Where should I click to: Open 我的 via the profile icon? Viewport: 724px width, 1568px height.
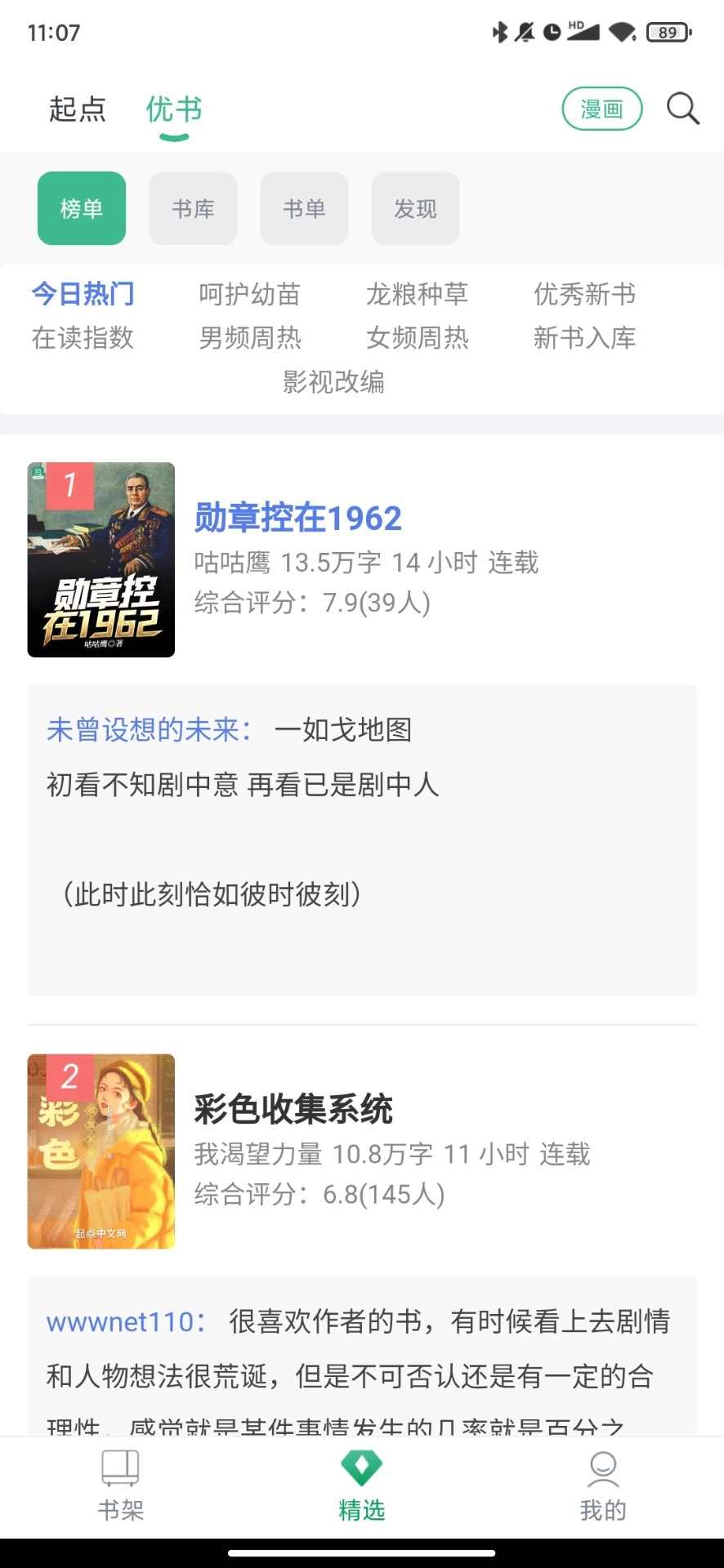[602, 1486]
